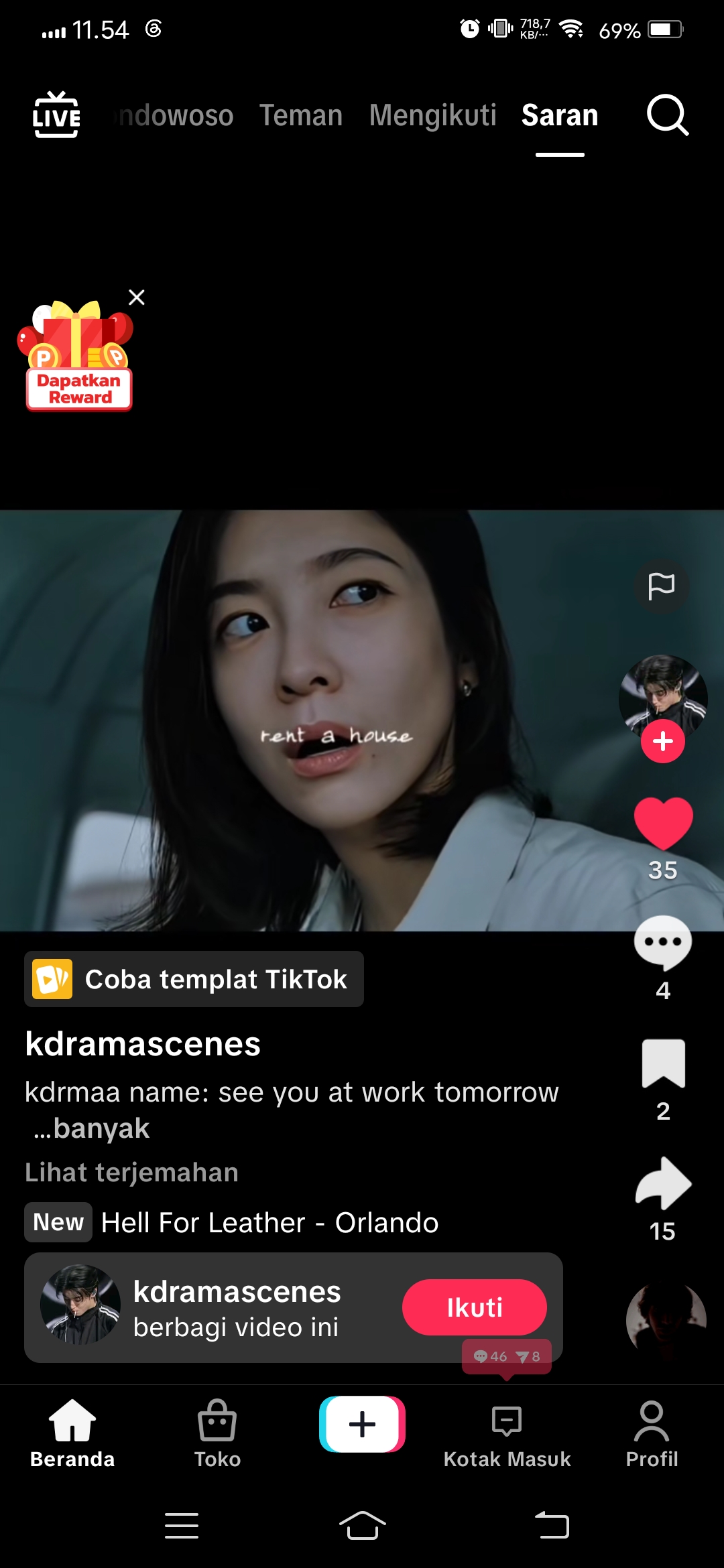Follow the creator with the plus badge
The width and height of the screenshot is (724, 1568).
[x=662, y=741]
